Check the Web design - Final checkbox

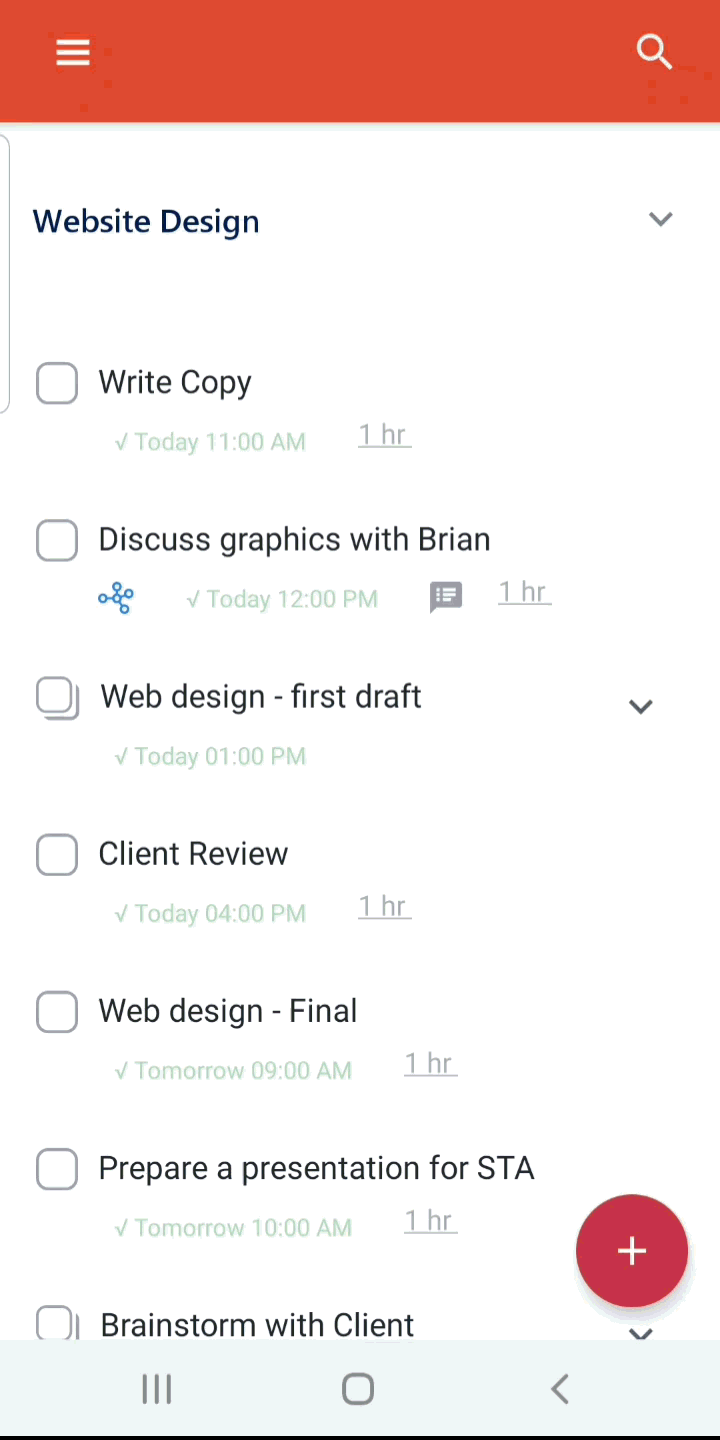[x=57, y=1012]
